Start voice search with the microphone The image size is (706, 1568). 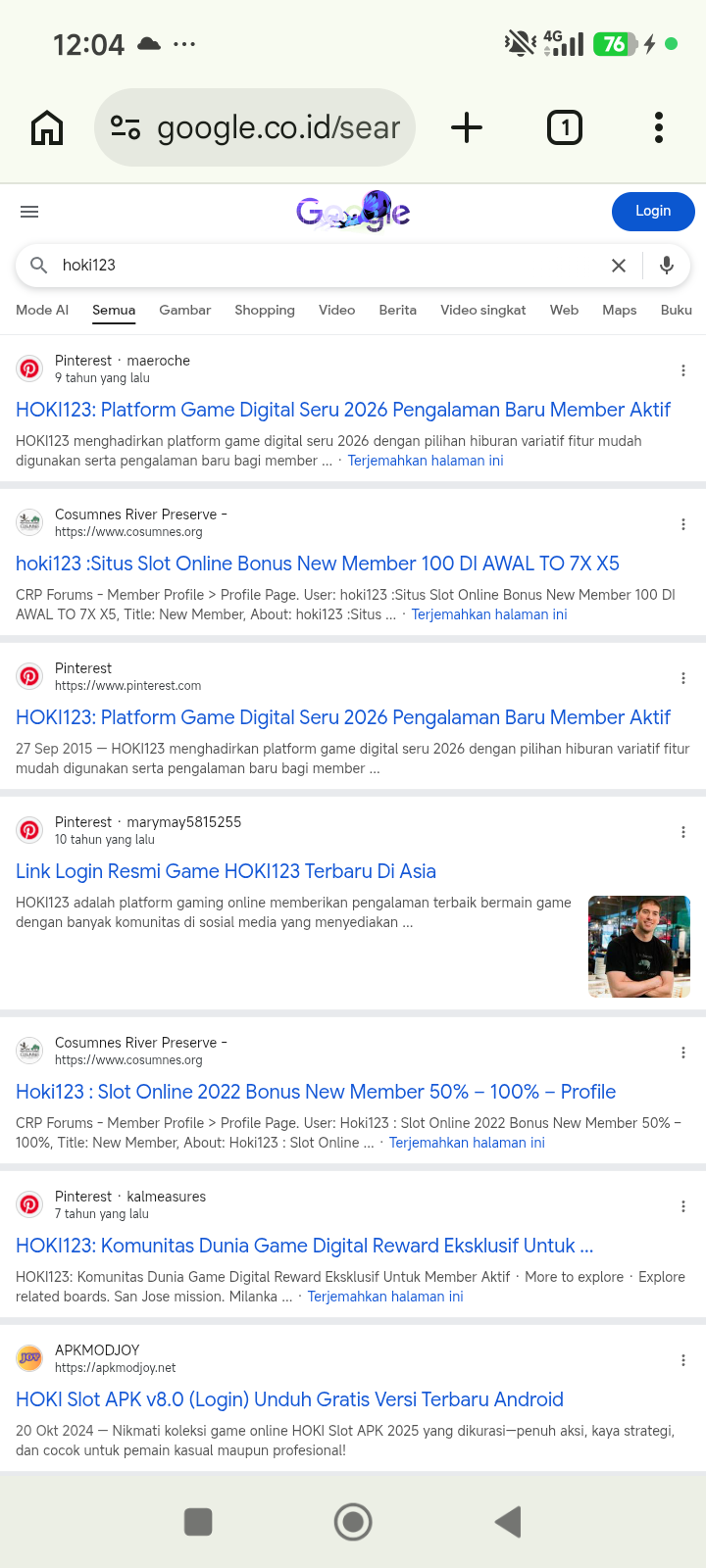667,266
